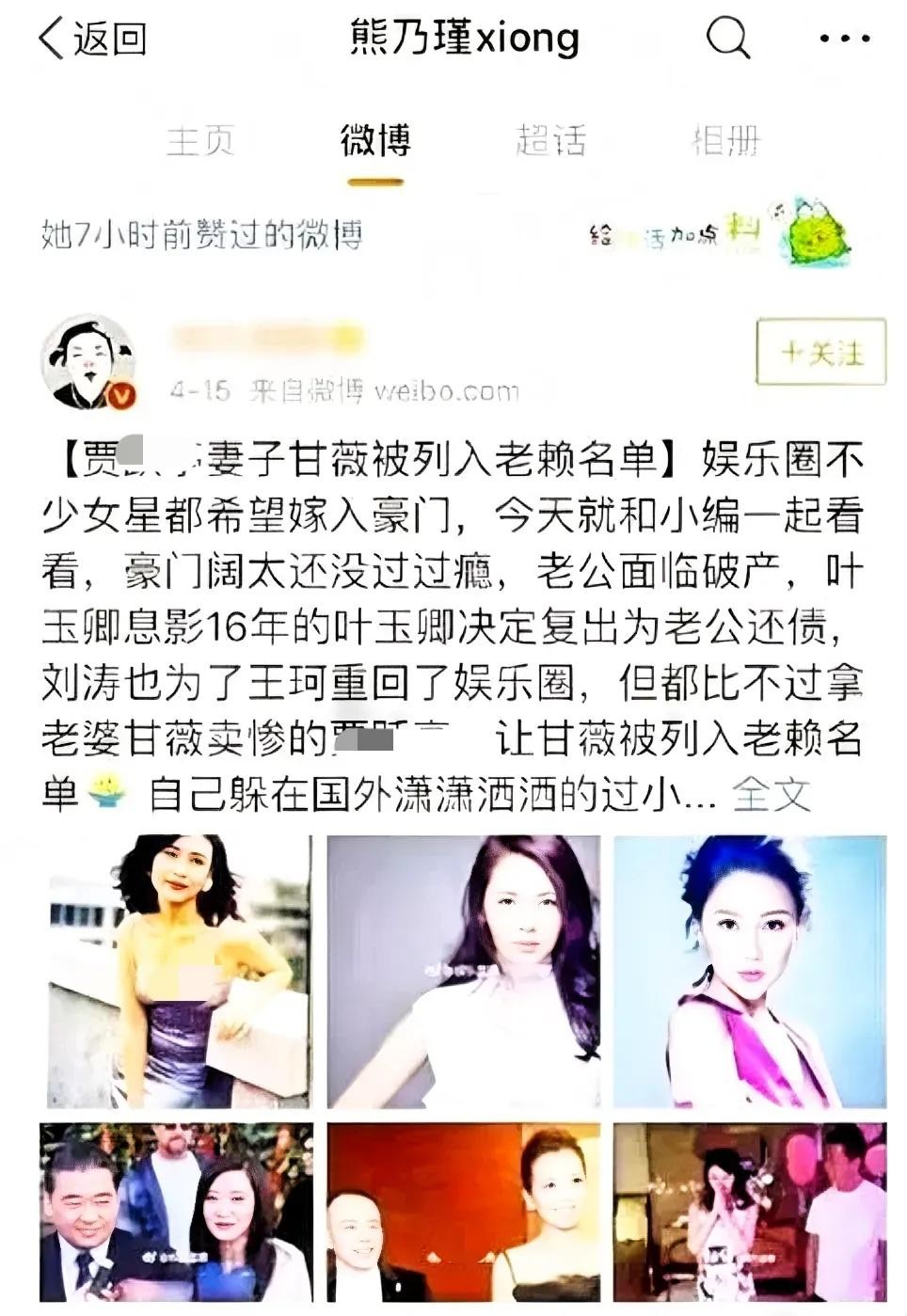Open photo of bald man and woman
The height and width of the screenshot is (1316, 907).
(x=463, y=1213)
